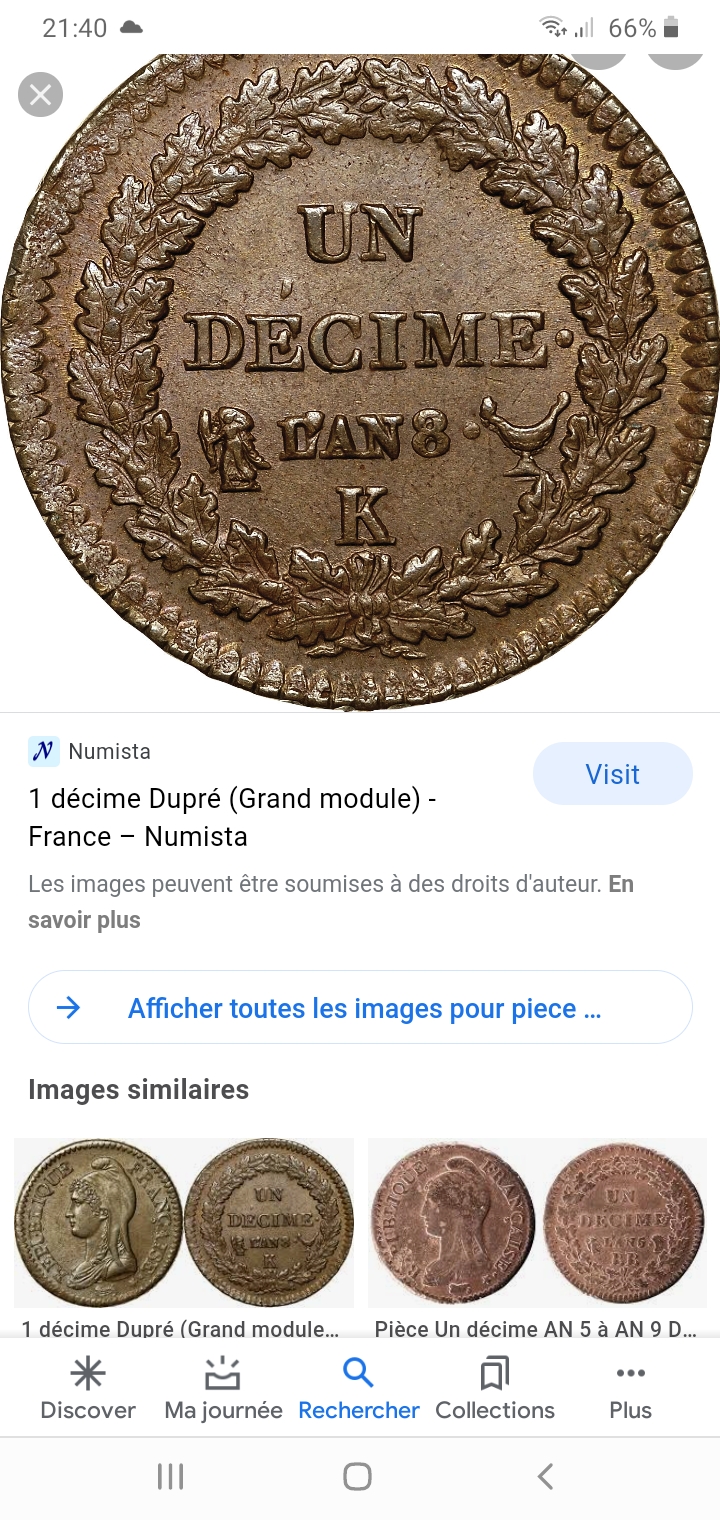
Task: Expand 'En savoir plus' copyright details
Action: click(x=84, y=920)
